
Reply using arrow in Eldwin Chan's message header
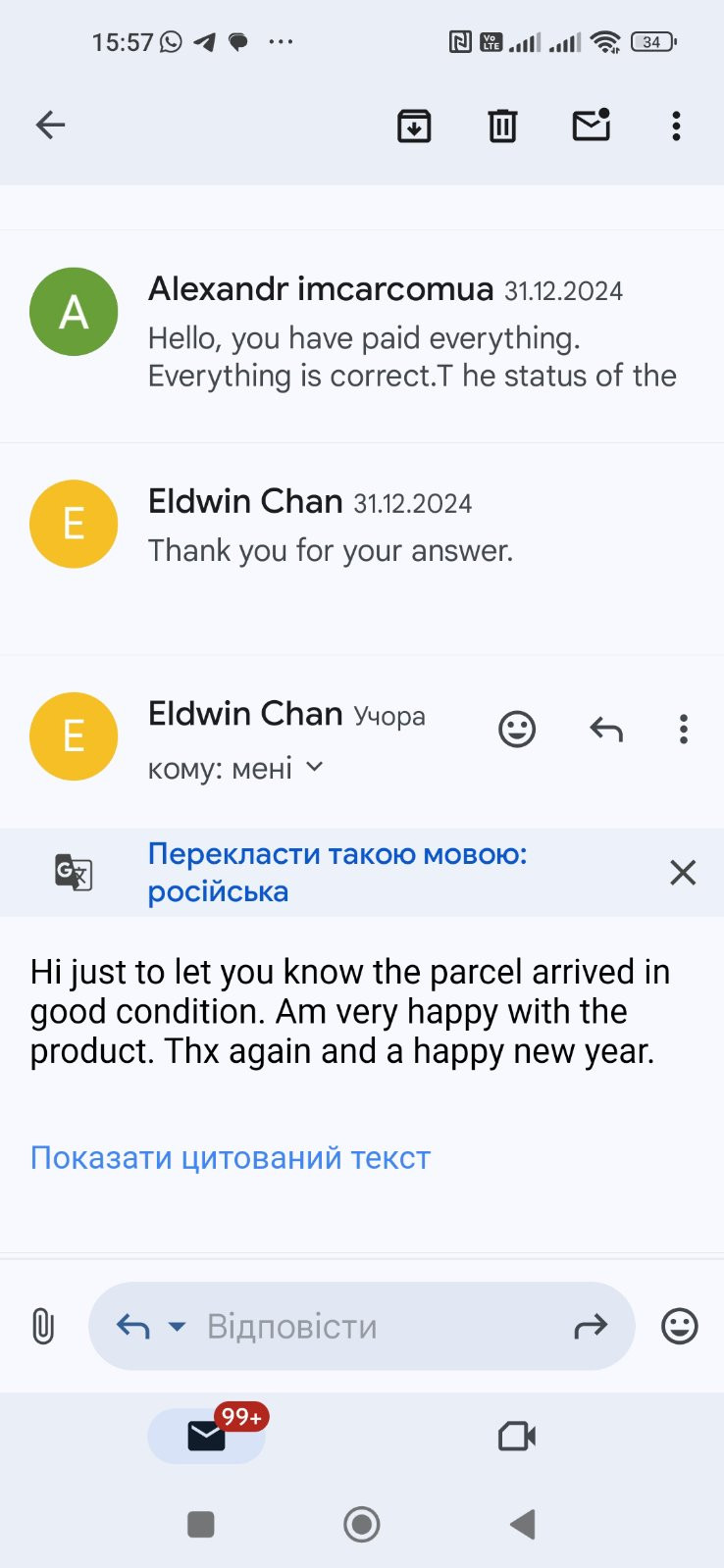606,730
